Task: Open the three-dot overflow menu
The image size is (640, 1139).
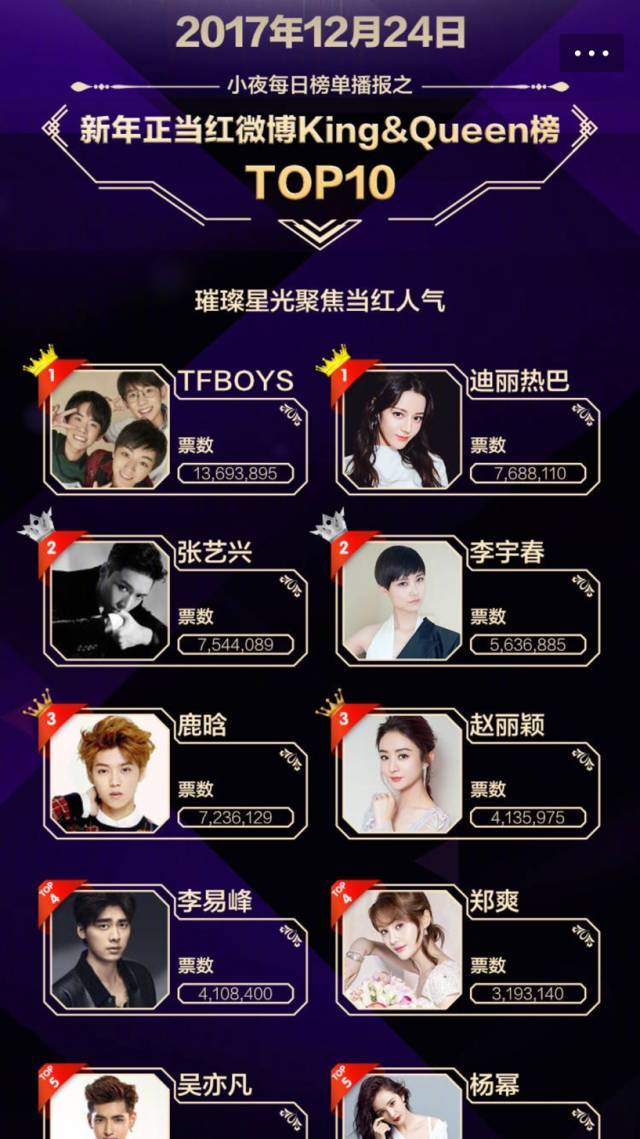Action: pyautogui.click(x=591, y=53)
